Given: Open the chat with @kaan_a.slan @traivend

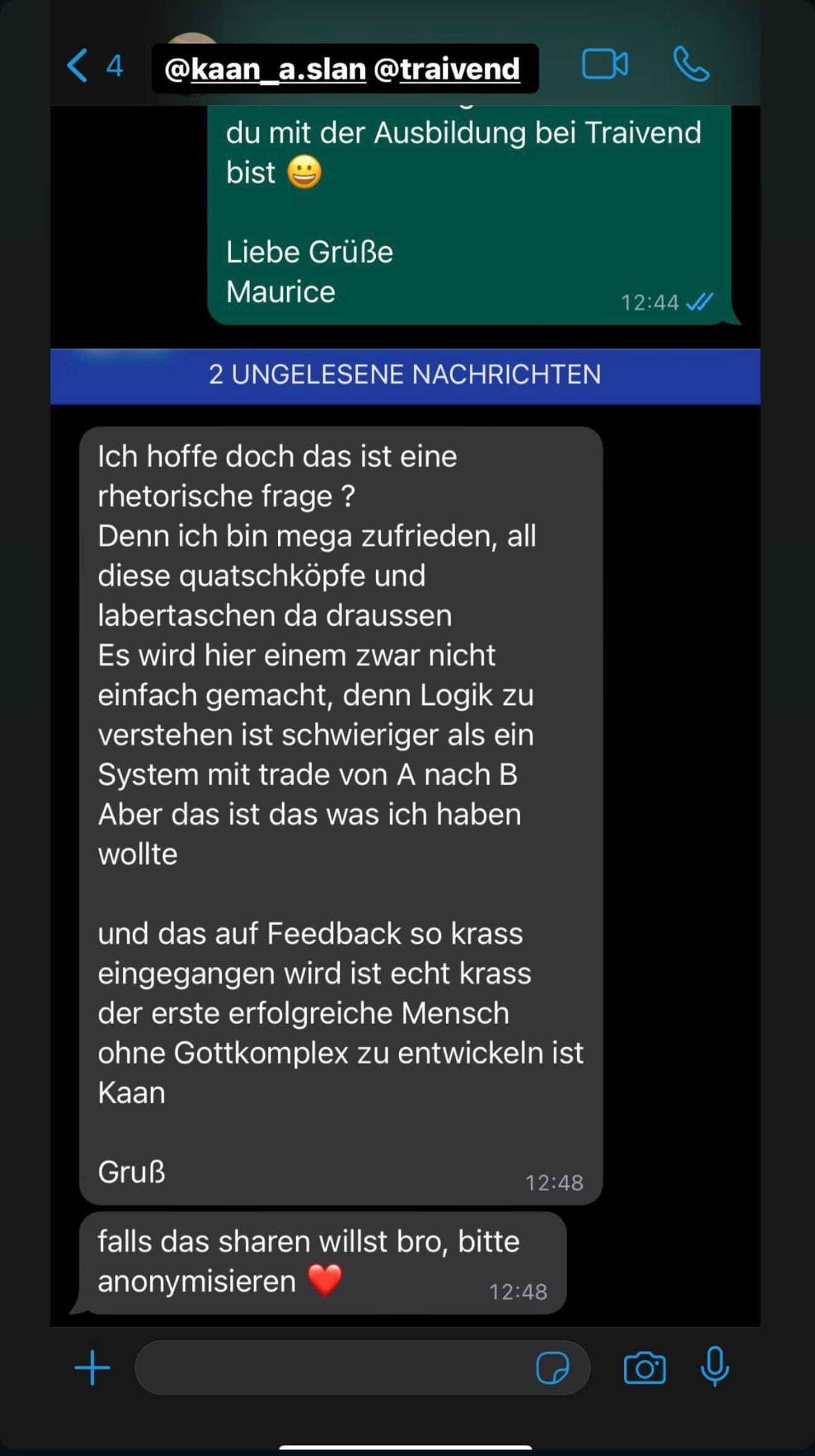Looking at the screenshot, I should [343, 69].
